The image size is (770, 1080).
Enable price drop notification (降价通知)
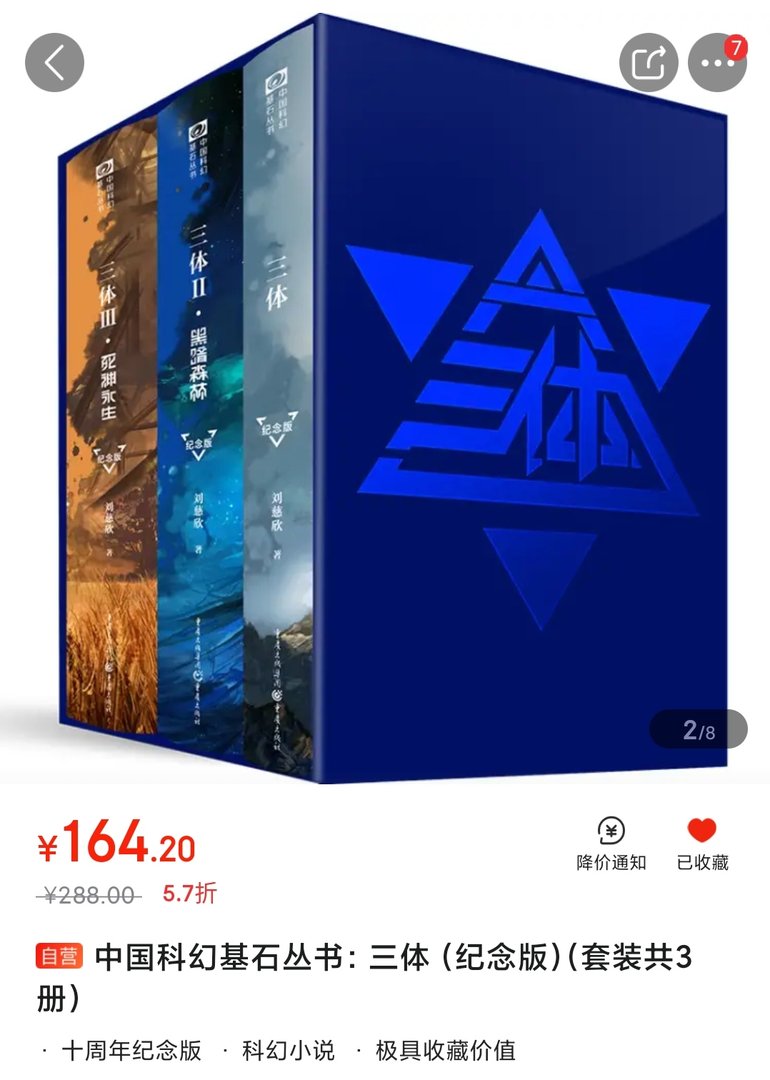tap(611, 844)
